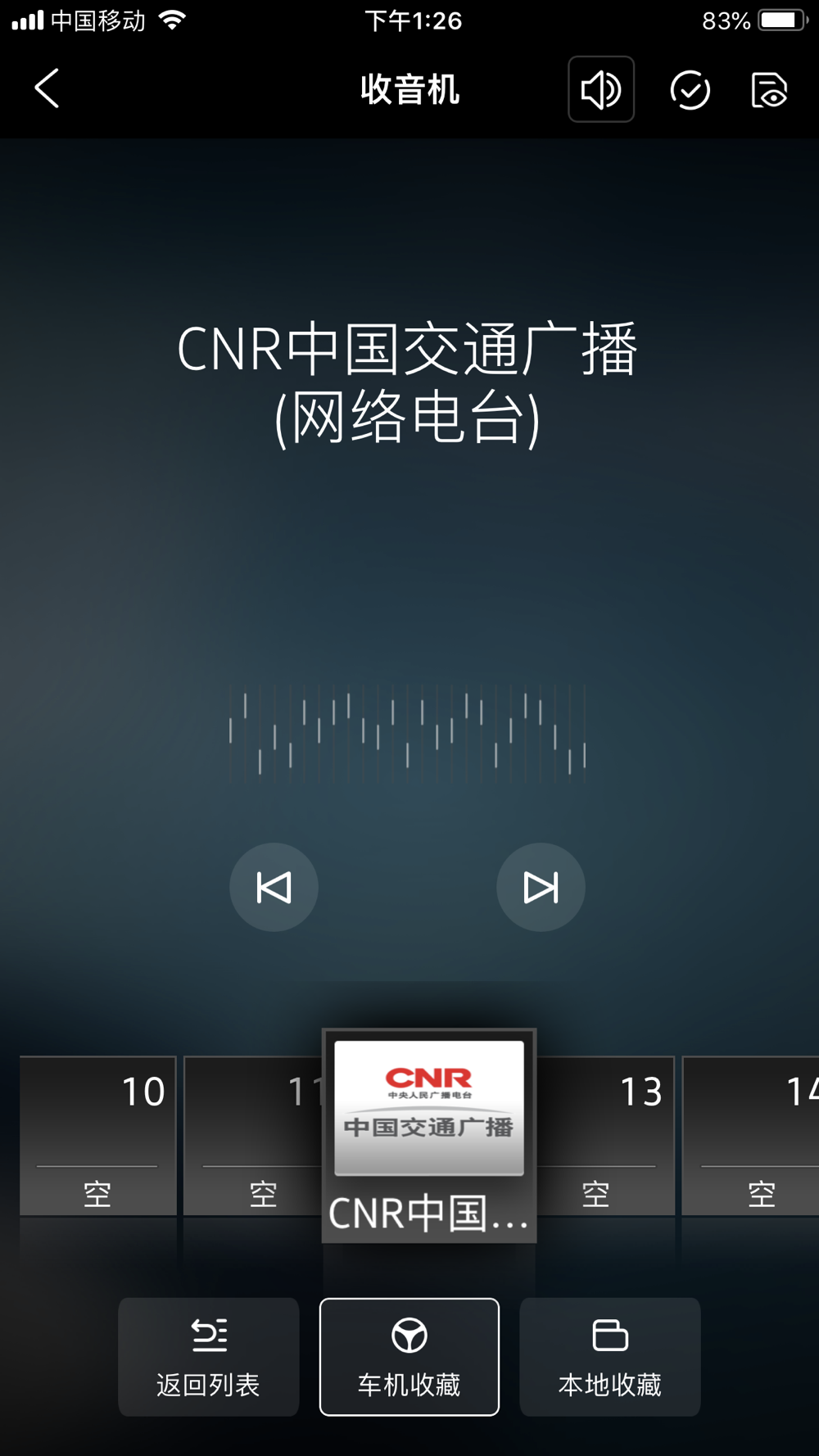Image resolution: width=819 pixels, height=1456 pixels.
Task: Open the CNR中国交通广播 preset card
Action: [429, 1135]
